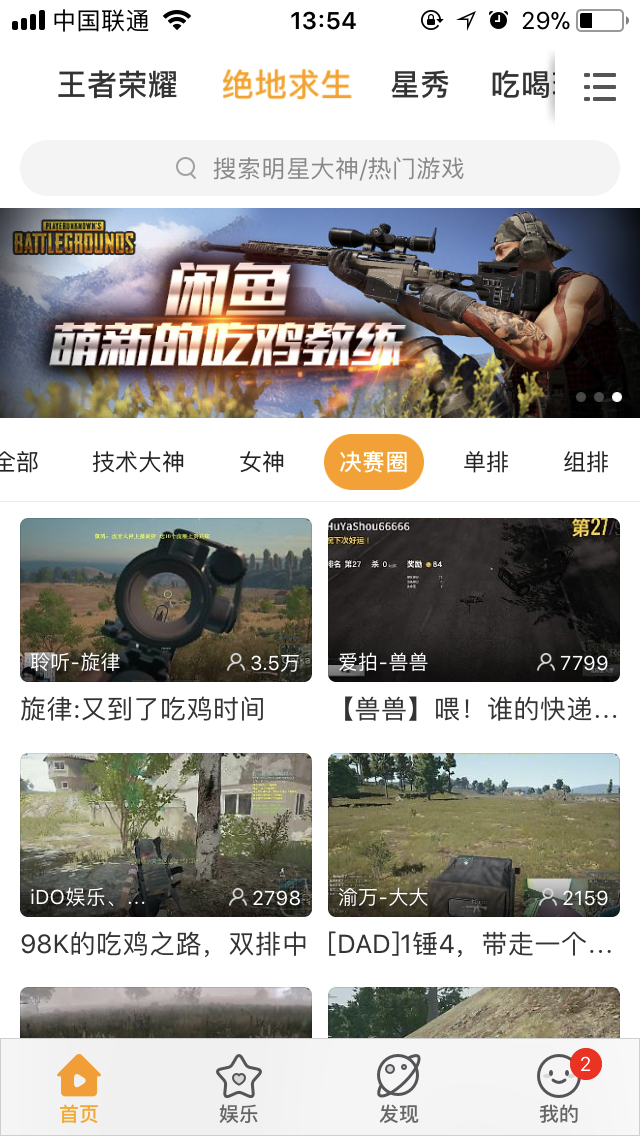
Task: Filter streams by 技术大神
Action: pyautogui.click(x=138, y=461)
